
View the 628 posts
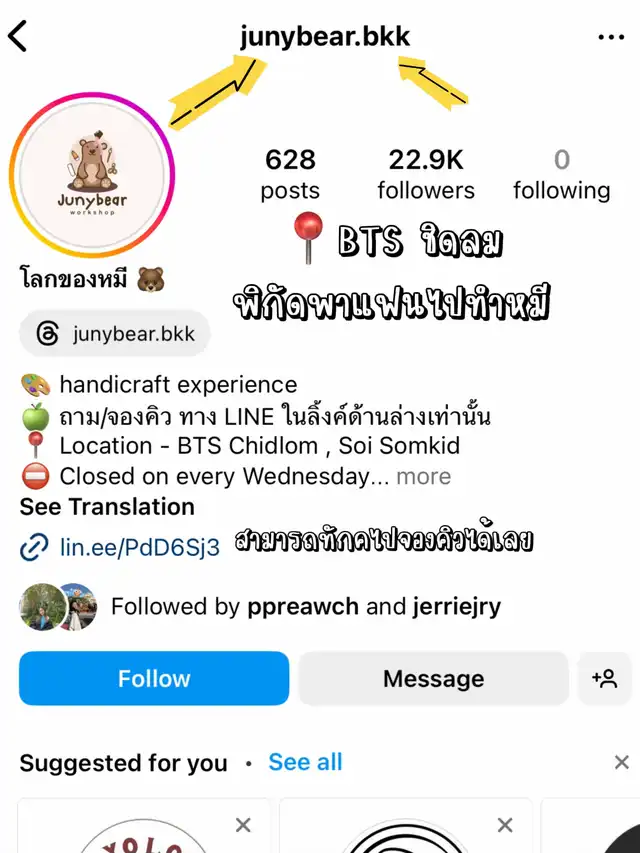[290, 174]
